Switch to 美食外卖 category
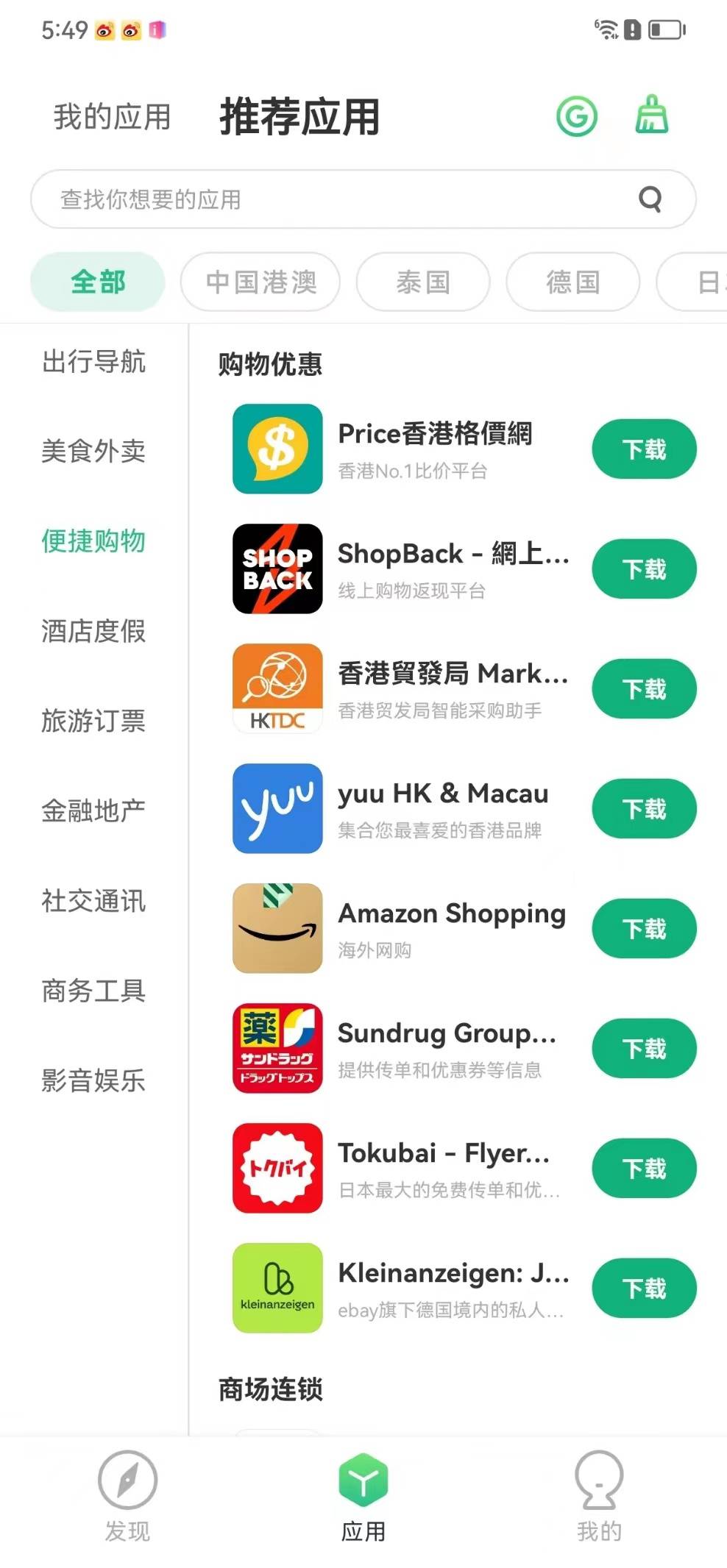Screen dimensions: 727x1568 click(x=93, y=451)
